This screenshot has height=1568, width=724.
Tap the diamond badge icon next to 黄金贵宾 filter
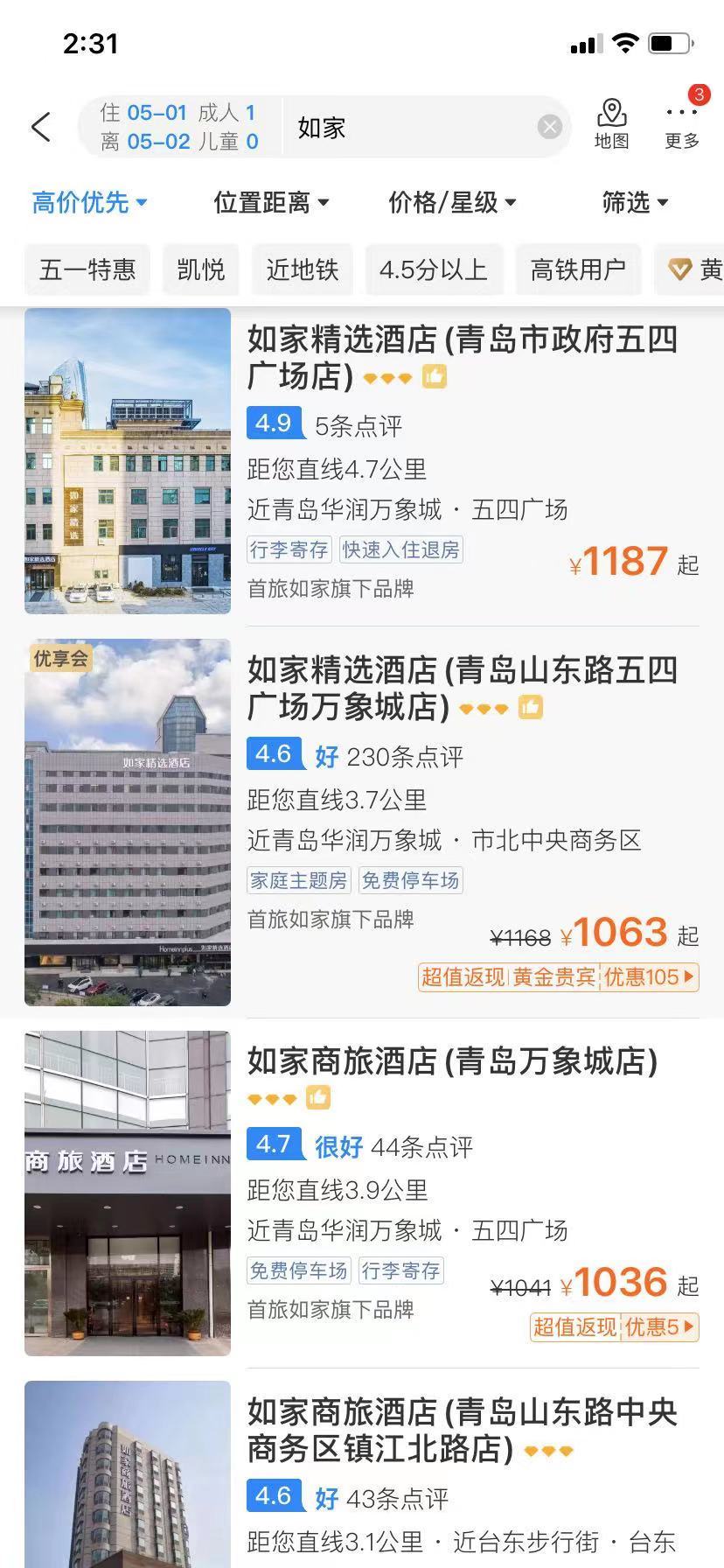(681, 269)
